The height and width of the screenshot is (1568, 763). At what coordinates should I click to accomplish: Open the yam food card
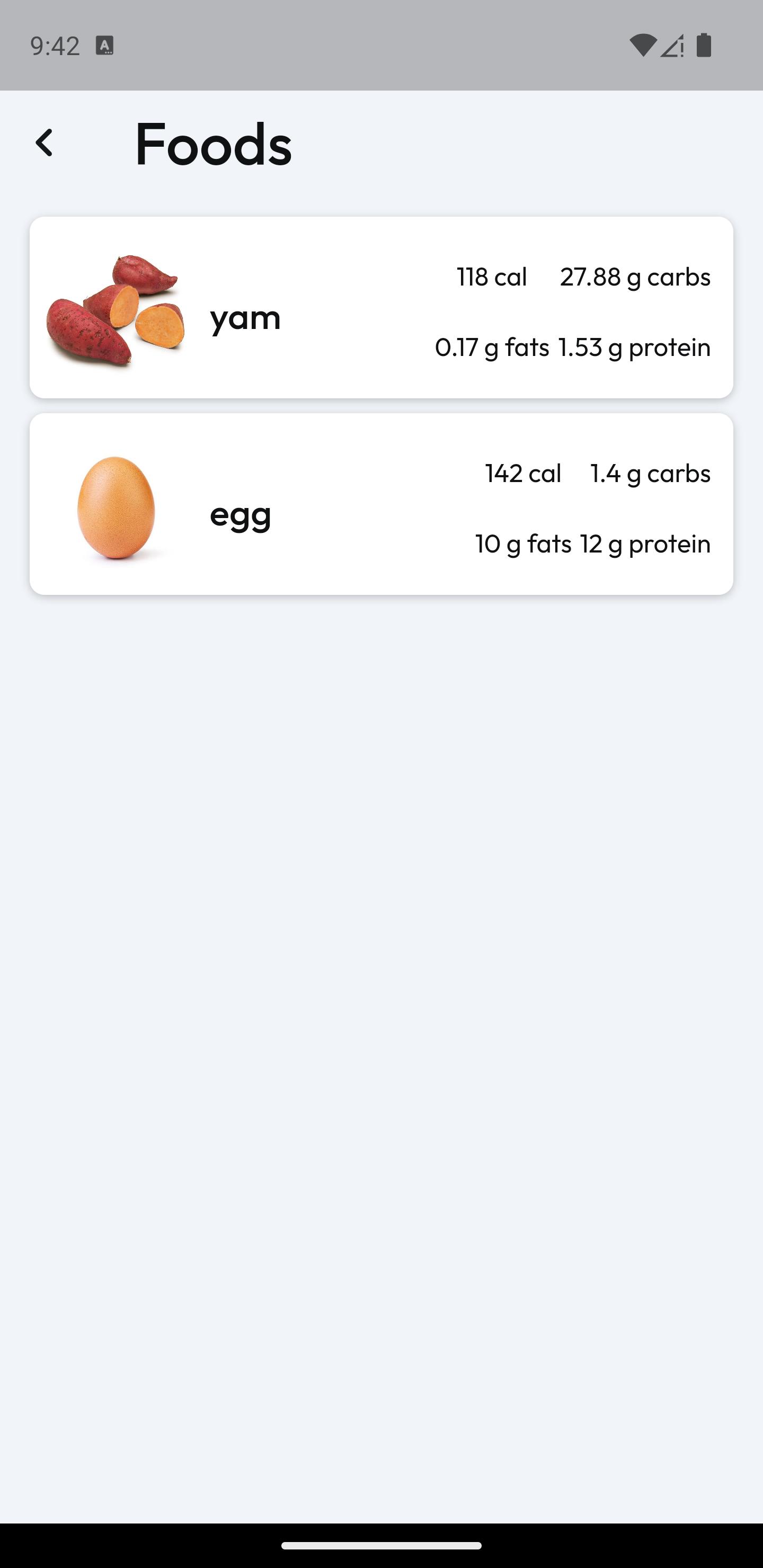click(381, 307)
